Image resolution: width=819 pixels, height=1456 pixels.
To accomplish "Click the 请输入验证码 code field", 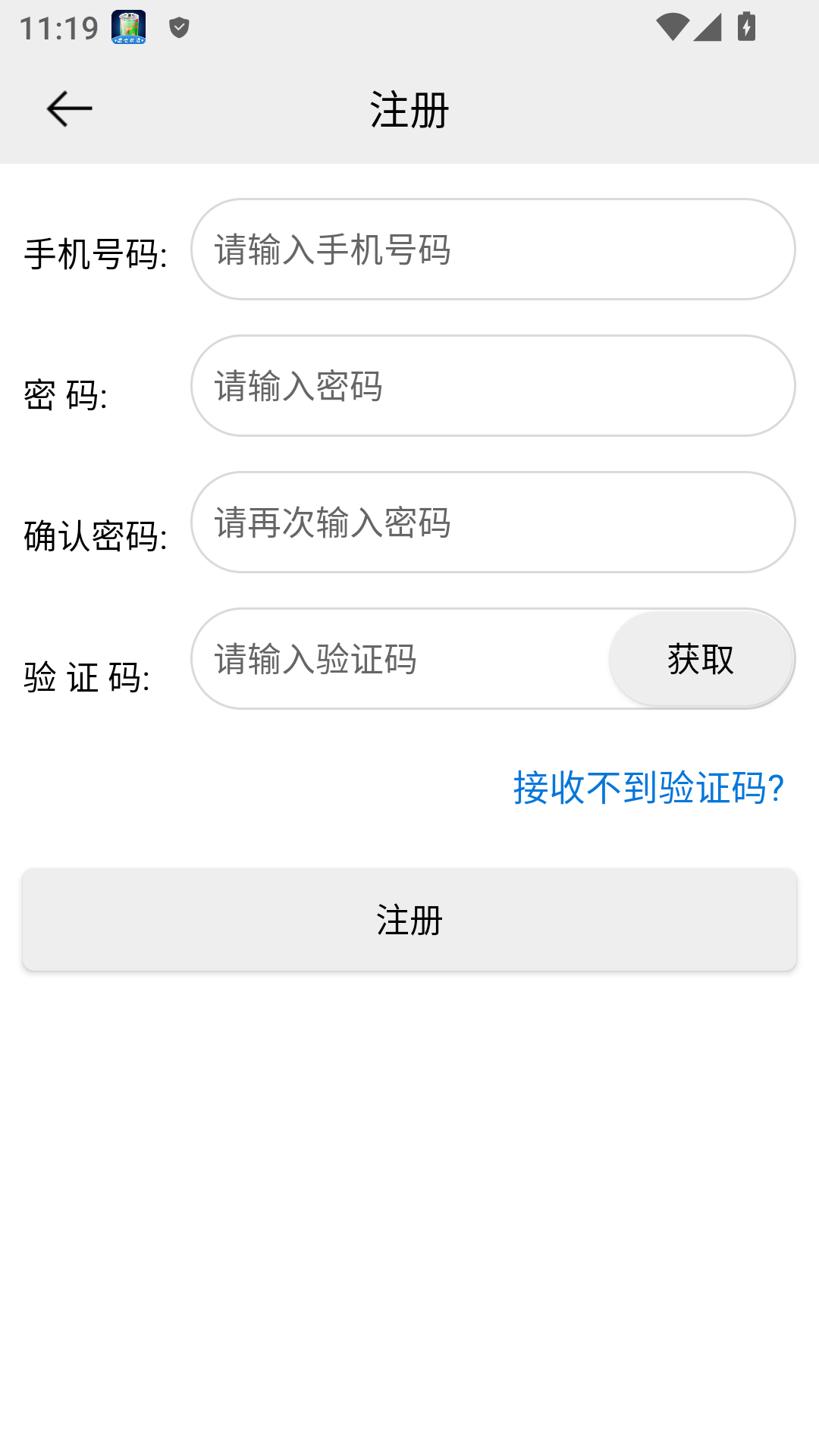I will (x=394, y=659).
